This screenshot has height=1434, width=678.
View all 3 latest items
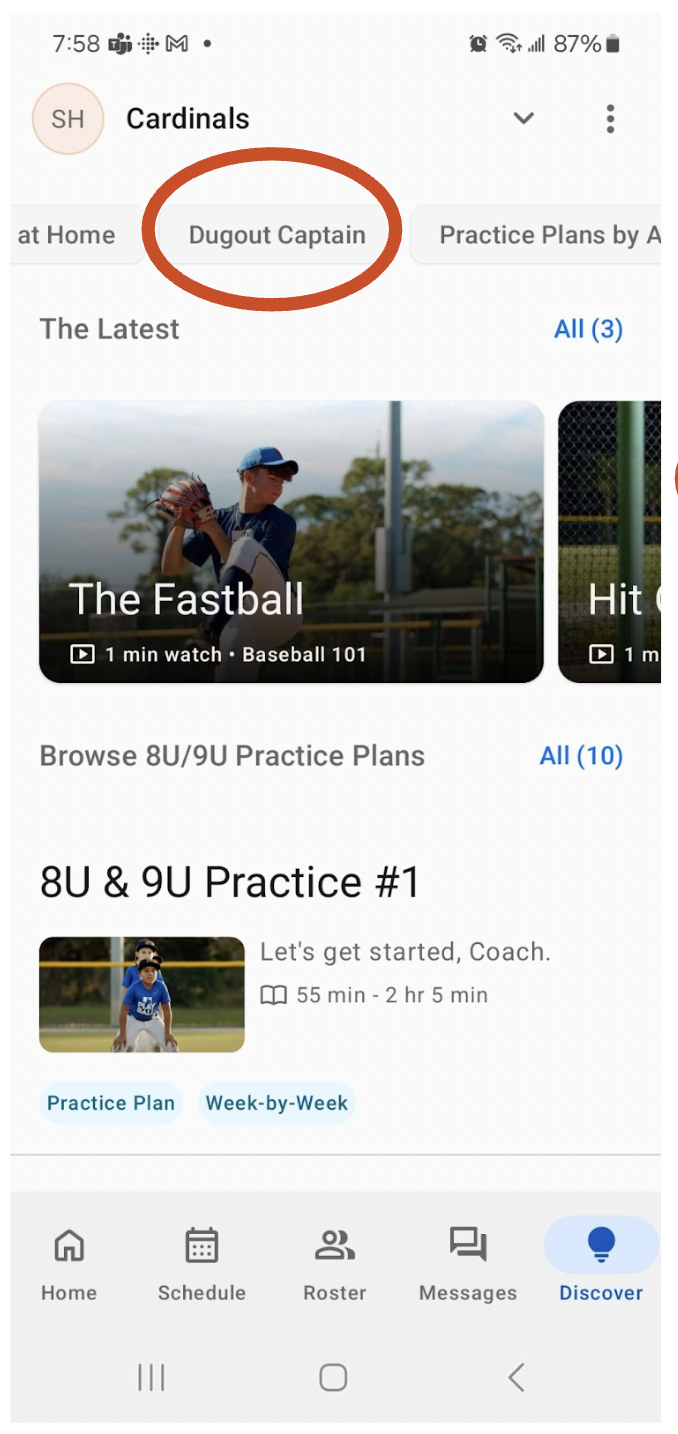588,329
